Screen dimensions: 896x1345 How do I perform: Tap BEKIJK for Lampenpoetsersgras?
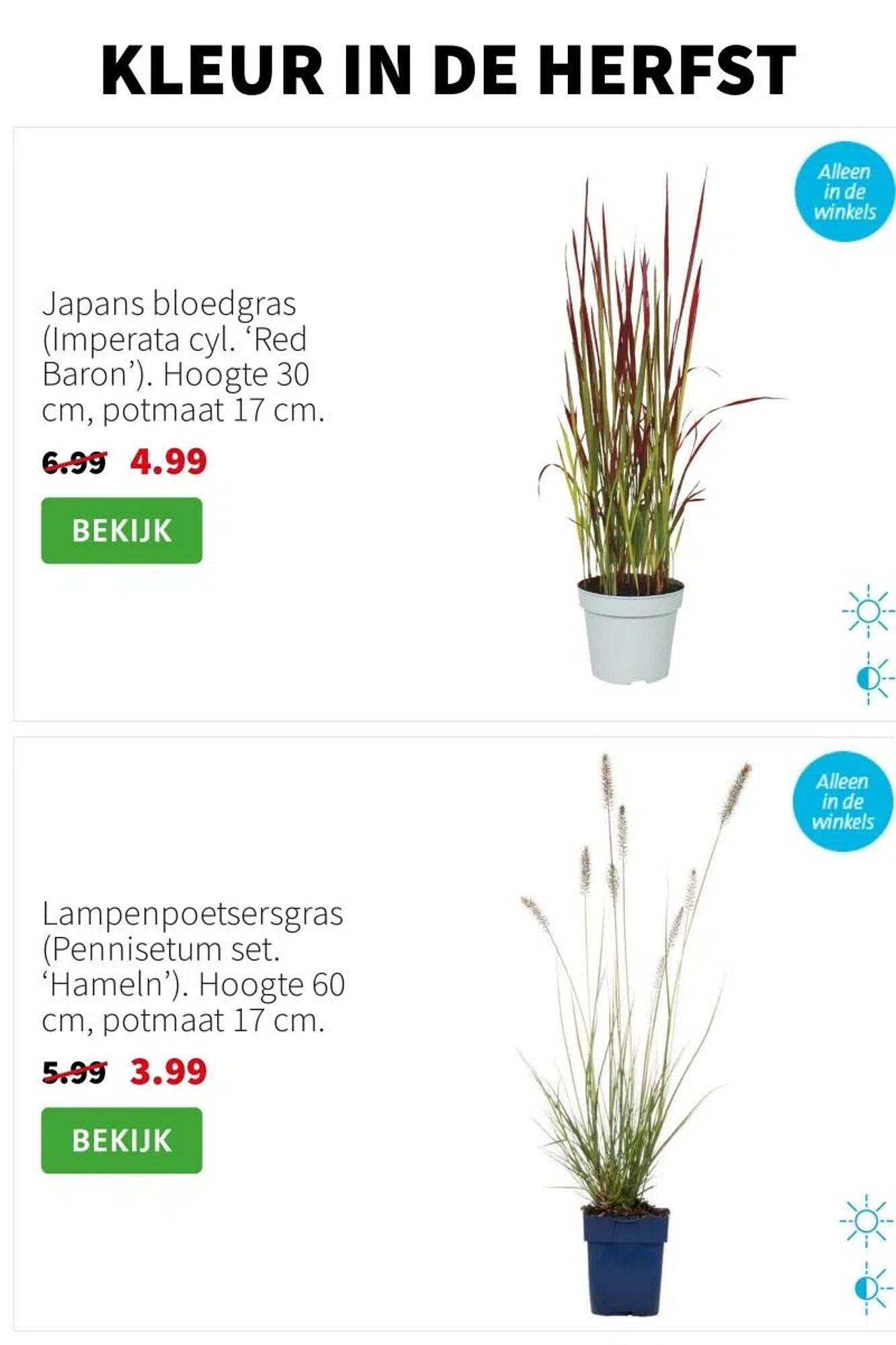122,1141
